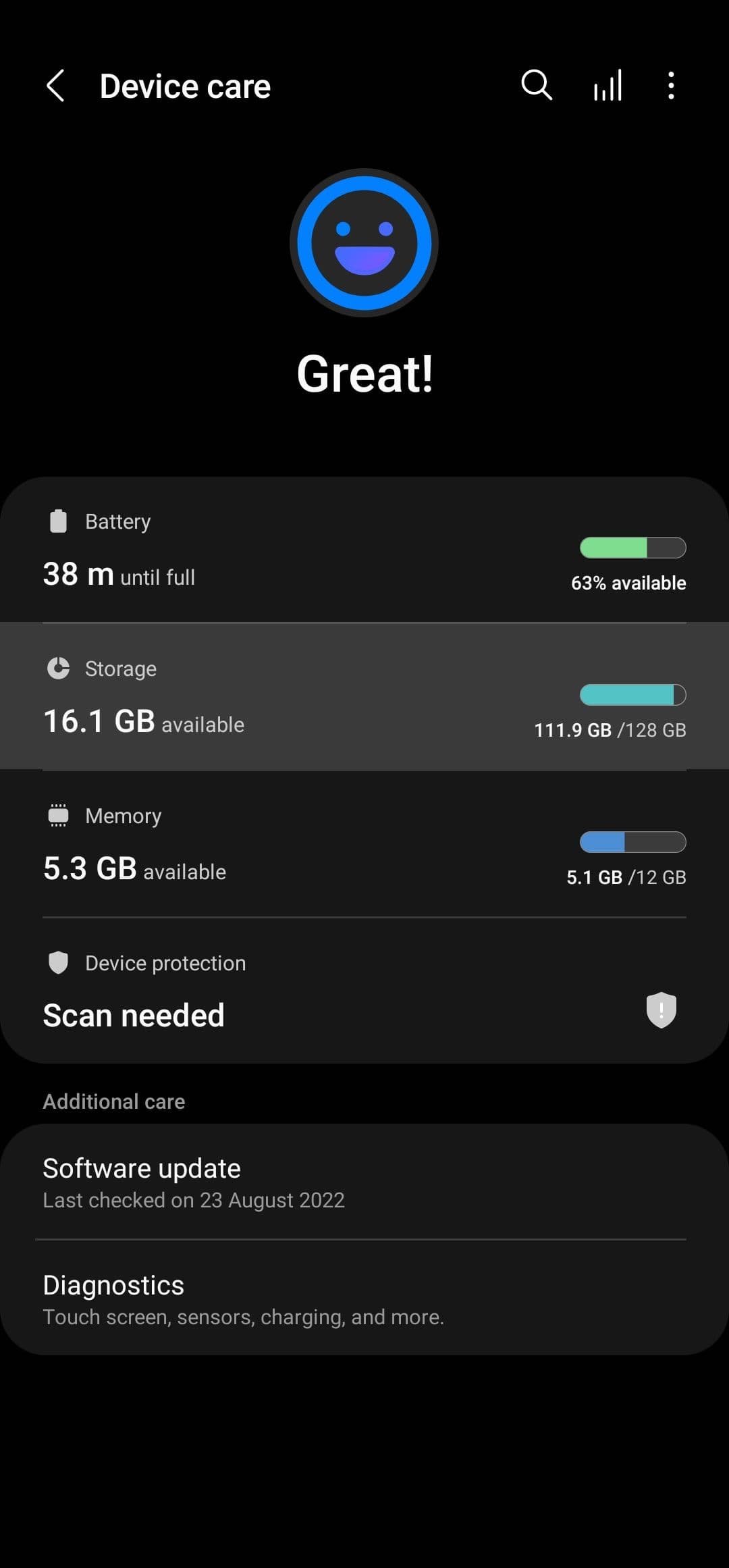
Task: Open the more options menu
Action: click(x=670, y=86)
